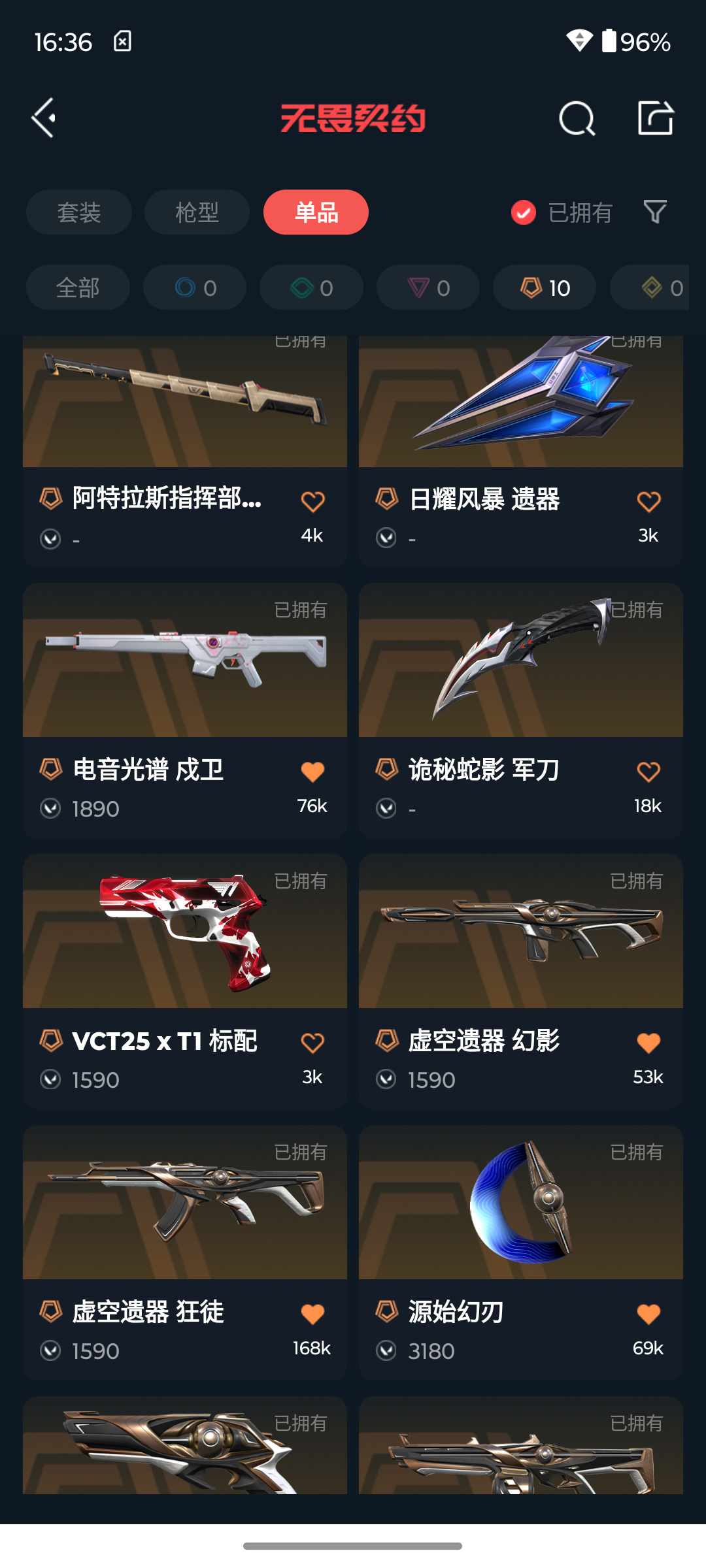Open the 诡秘蛇影 军刀 skin card
The width and height of the screenshot is (706, 1568).
pos(521,711)
